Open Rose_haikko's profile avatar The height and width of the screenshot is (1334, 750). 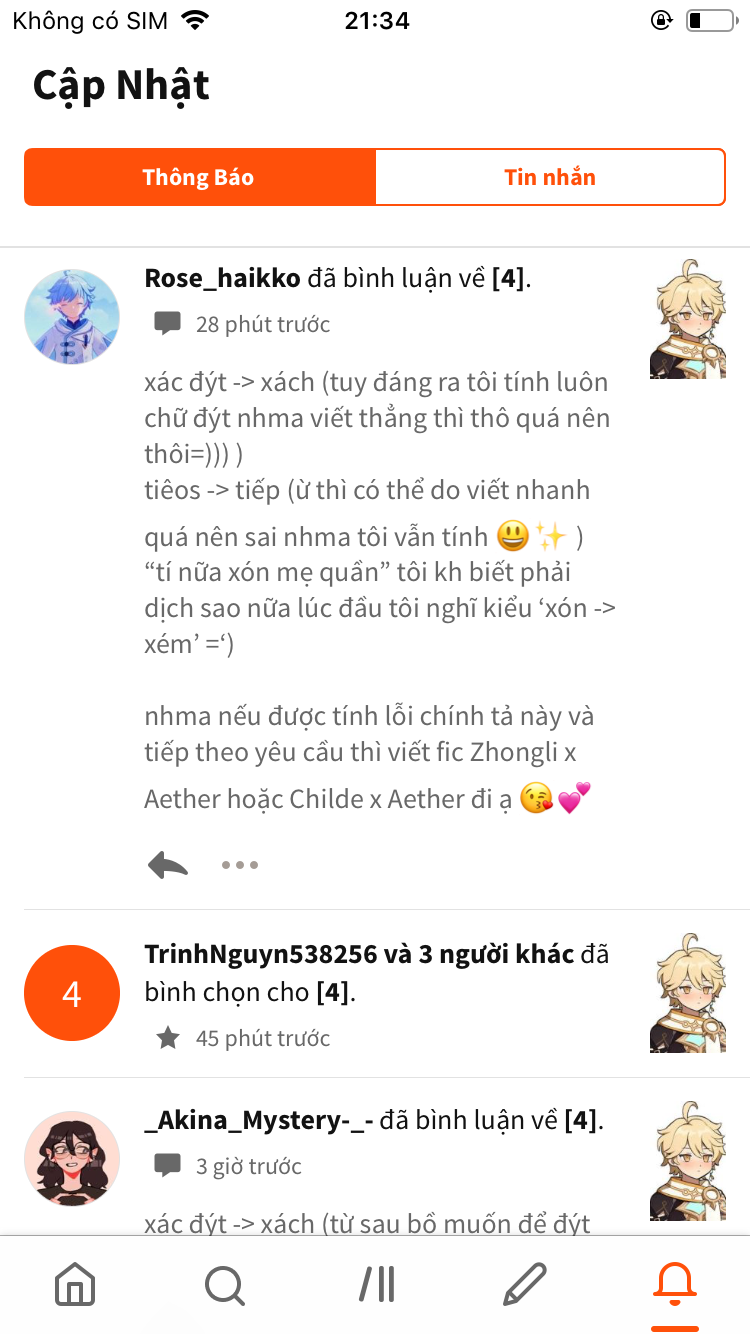(72, 316)
